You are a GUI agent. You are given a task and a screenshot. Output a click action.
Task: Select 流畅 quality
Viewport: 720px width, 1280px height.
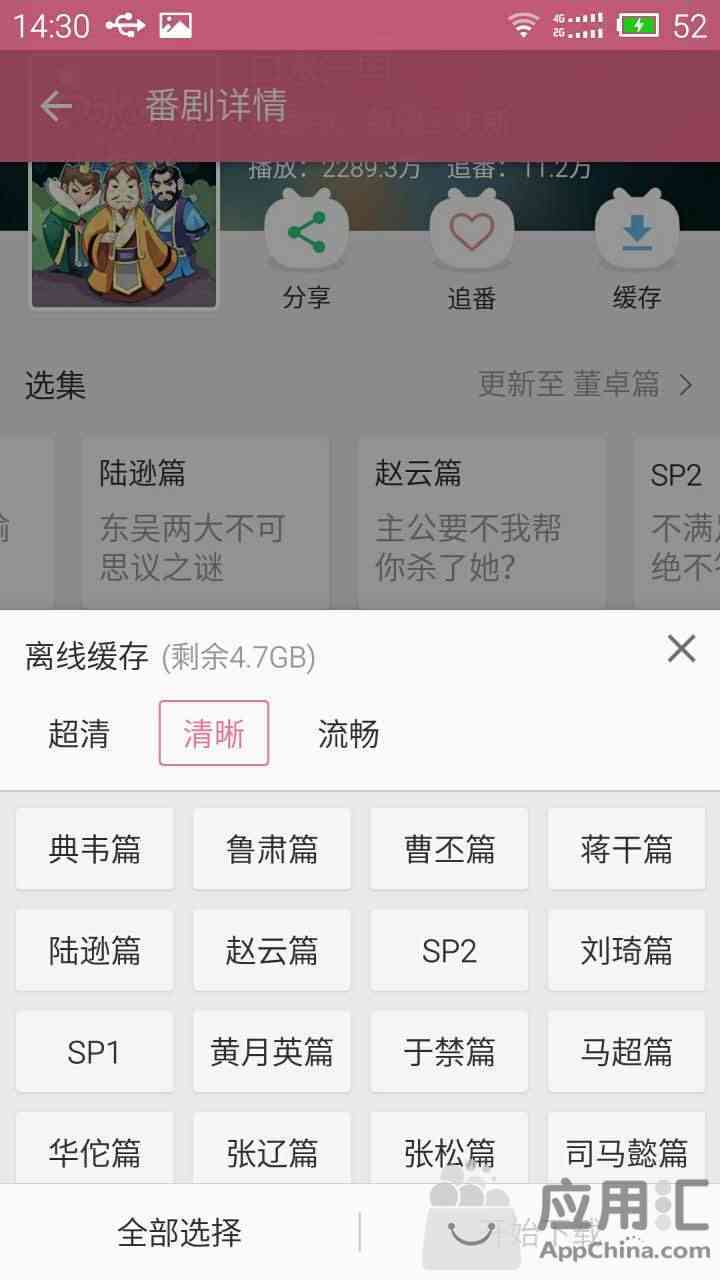[348, 734]
